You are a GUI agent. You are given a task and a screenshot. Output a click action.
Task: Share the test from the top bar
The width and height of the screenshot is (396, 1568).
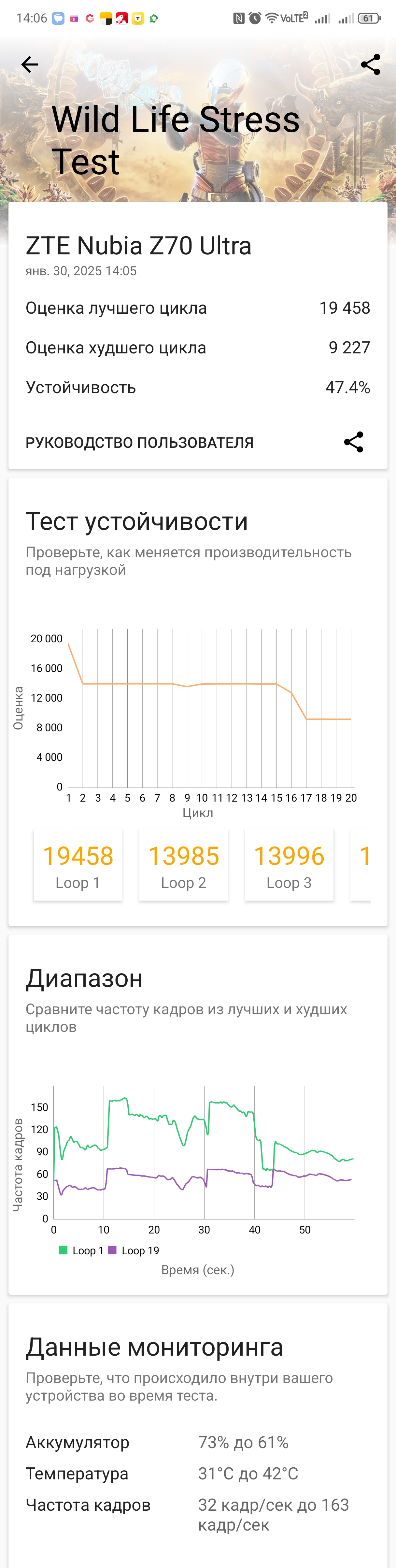pyautogui.click(x=371, y=64)
